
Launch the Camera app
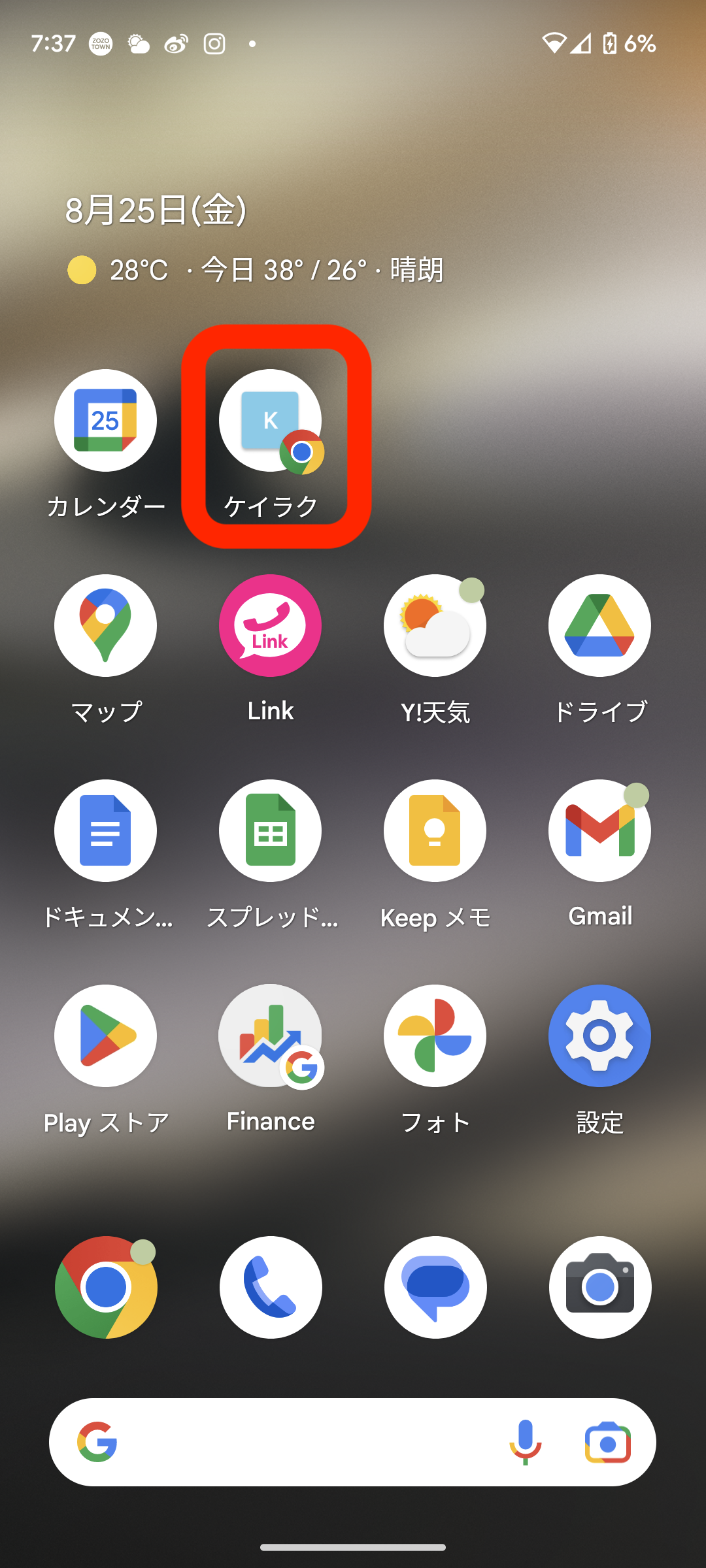click(x=600, y=1287)
